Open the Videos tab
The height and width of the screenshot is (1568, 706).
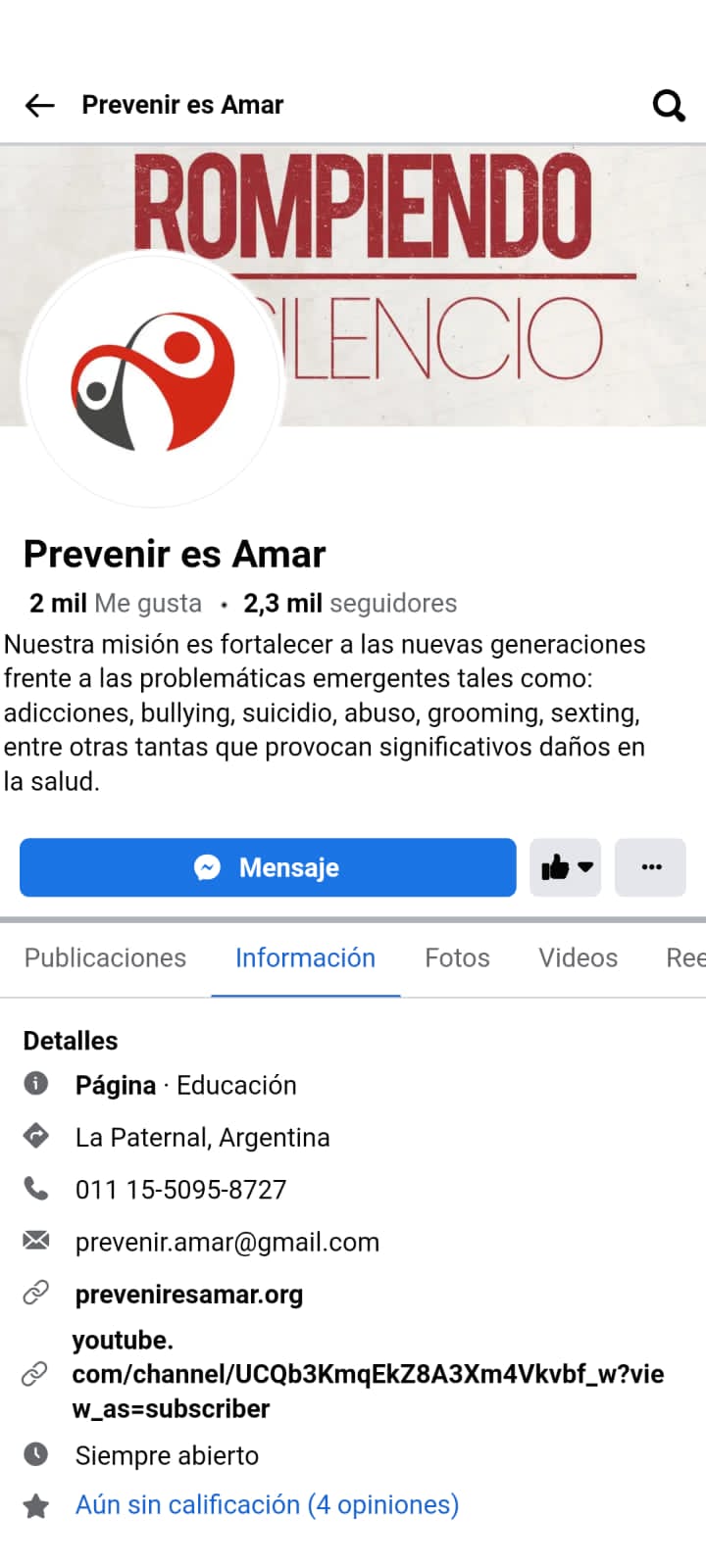pos(578,957)
